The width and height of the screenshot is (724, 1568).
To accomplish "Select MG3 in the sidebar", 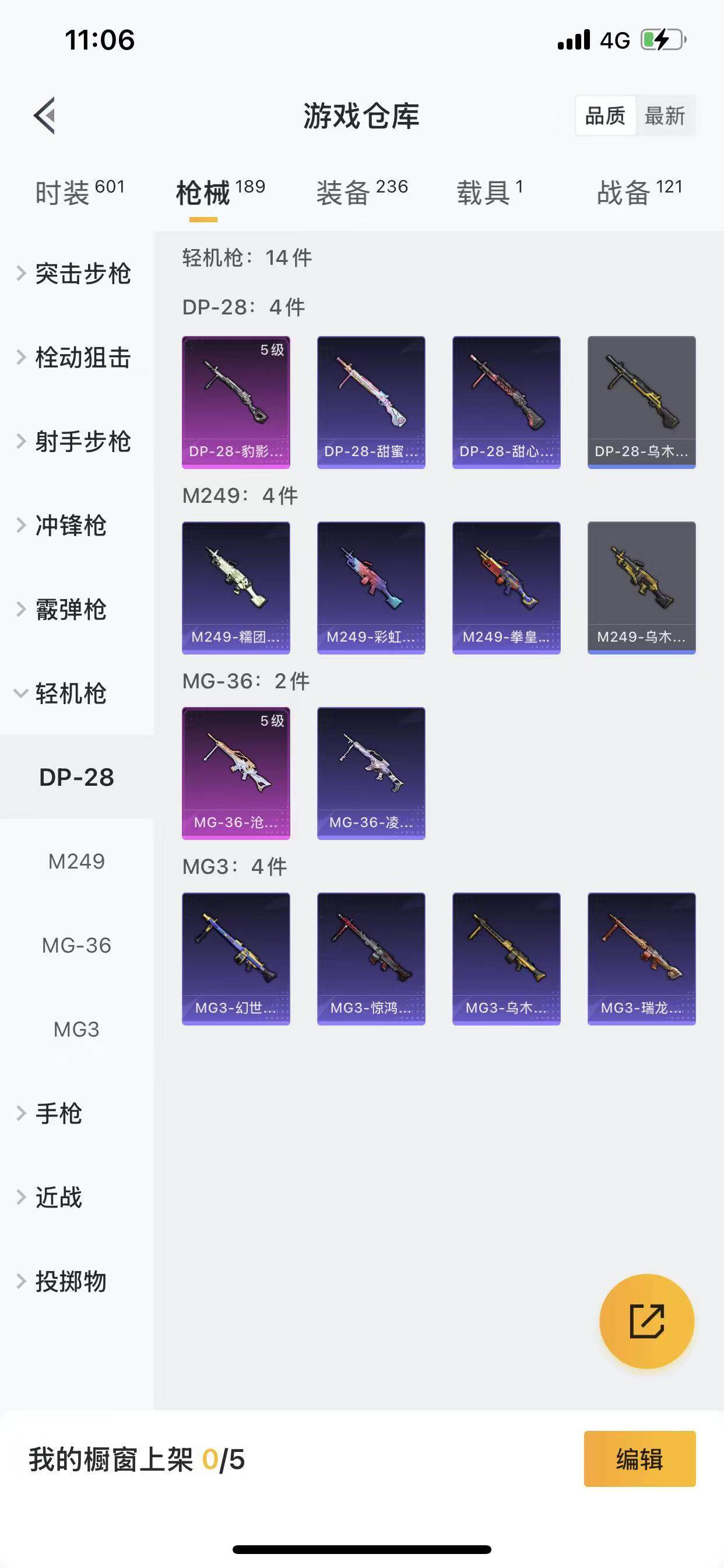I will click(x=76, y=1030).
